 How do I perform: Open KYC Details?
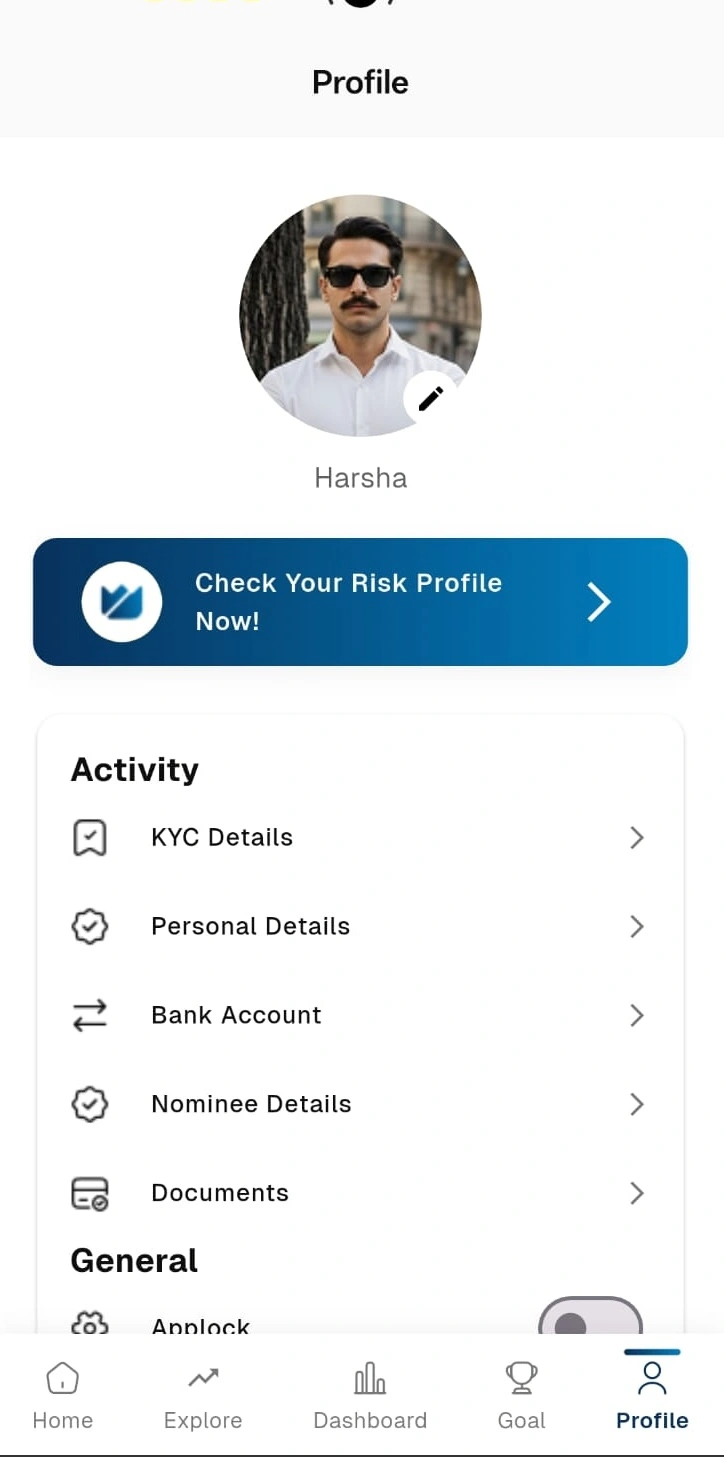(360, 837)
